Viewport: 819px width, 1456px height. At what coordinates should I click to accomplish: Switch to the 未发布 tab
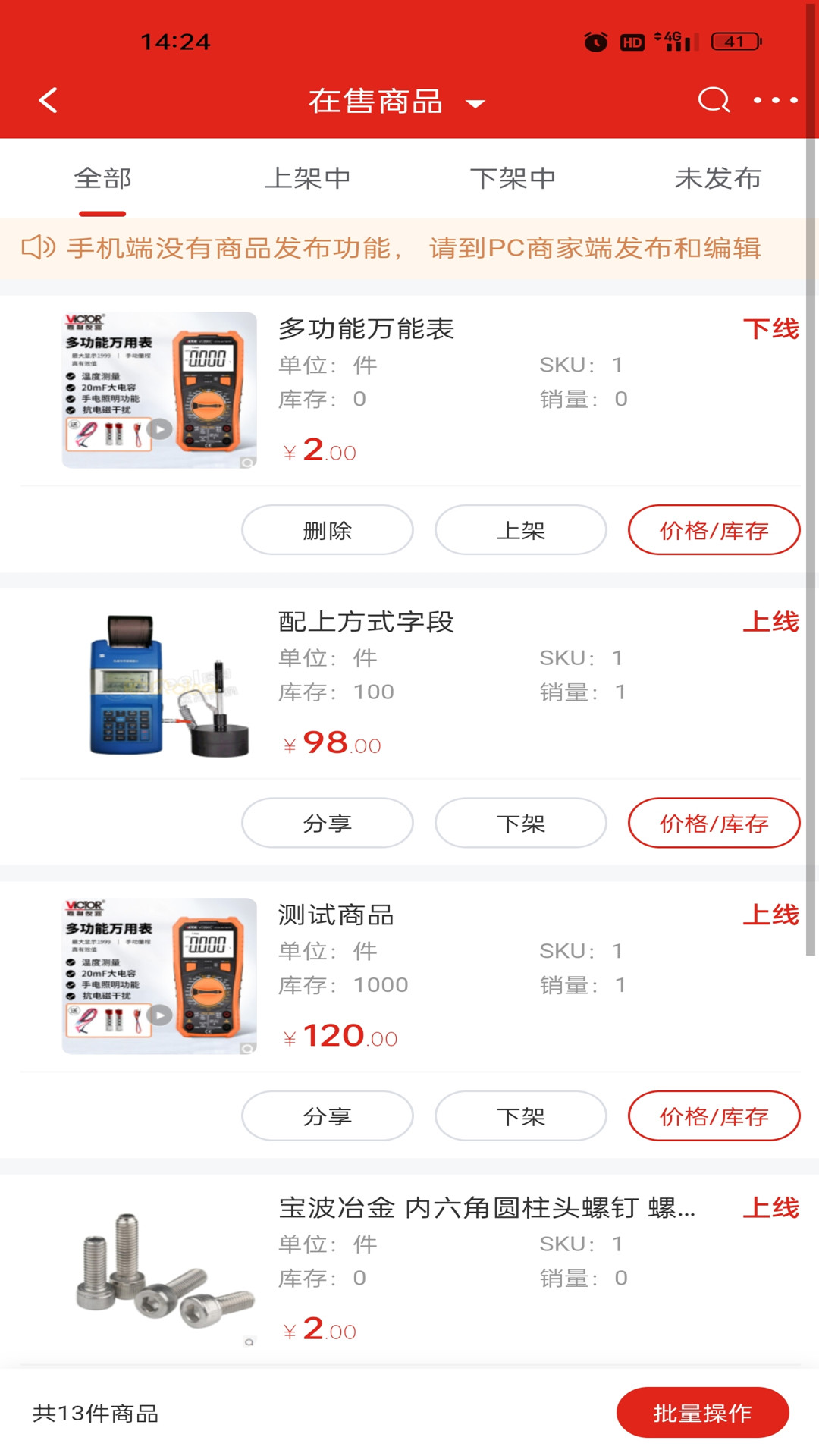click(x=717, y=179)
